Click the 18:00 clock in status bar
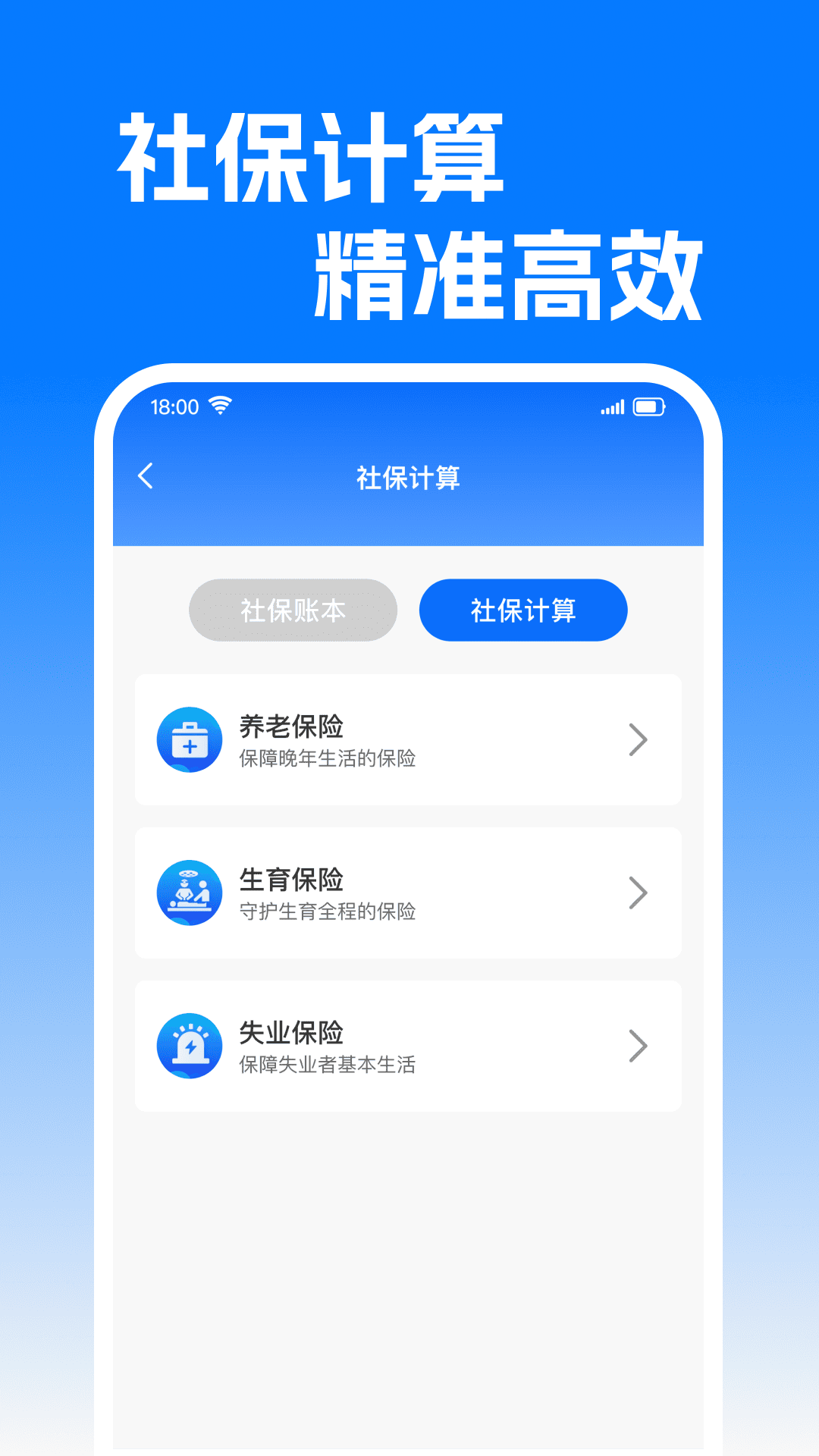 [173, 407]
